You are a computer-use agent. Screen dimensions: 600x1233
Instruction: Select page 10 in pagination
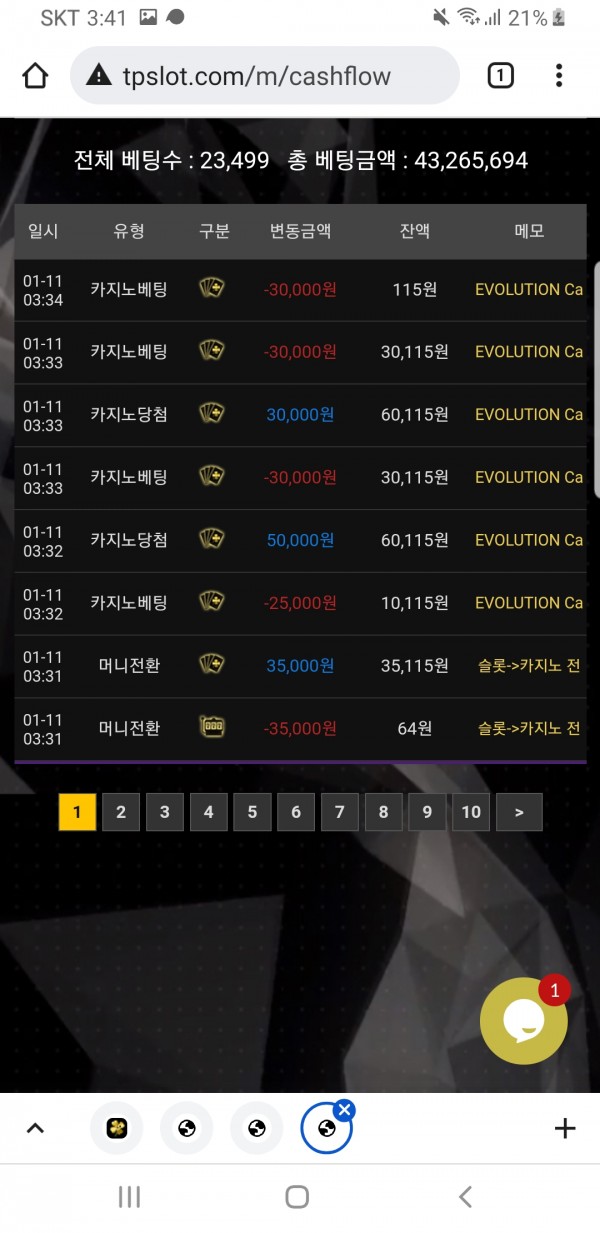[471, 812]
